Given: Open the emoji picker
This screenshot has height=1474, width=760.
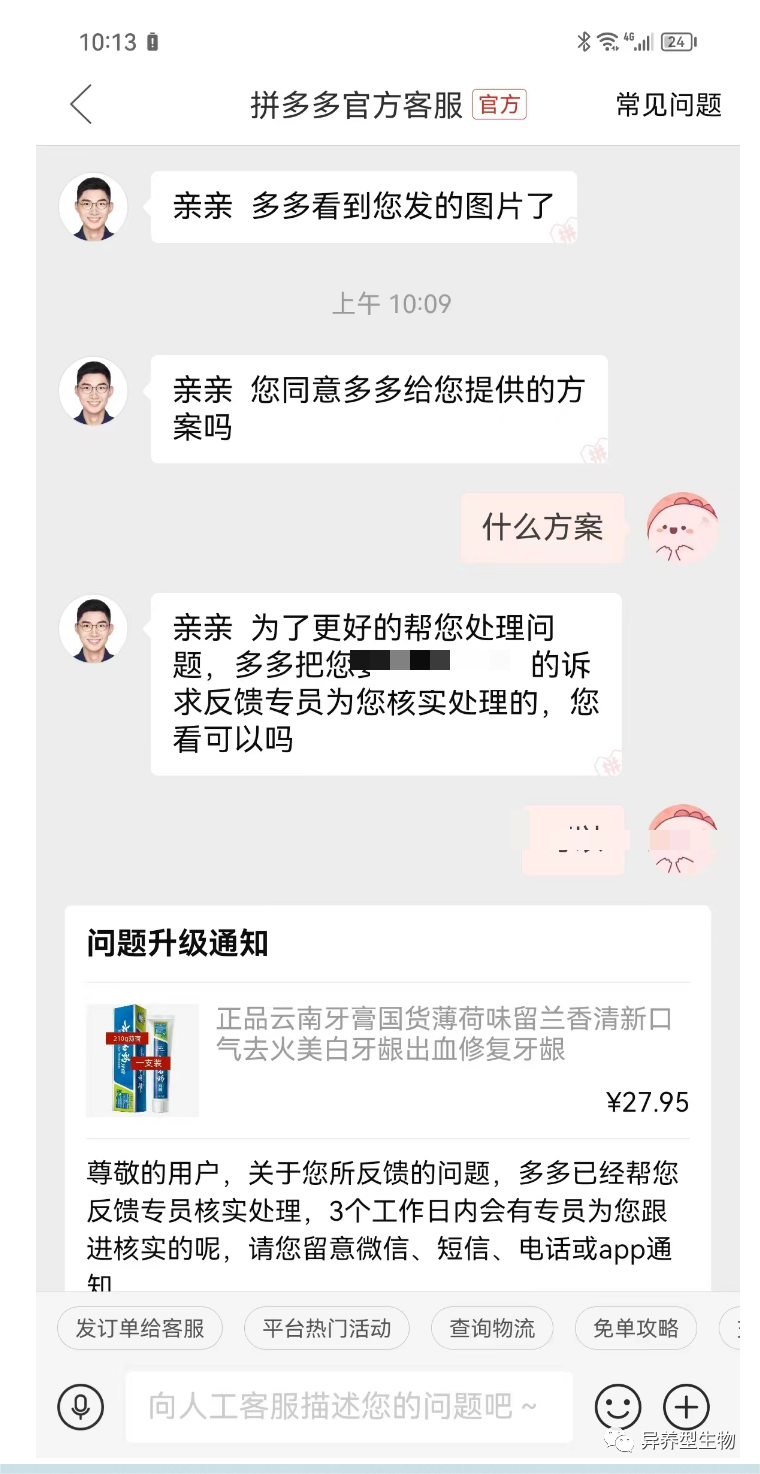Looking at the screenshot, I should (618, 1407).
